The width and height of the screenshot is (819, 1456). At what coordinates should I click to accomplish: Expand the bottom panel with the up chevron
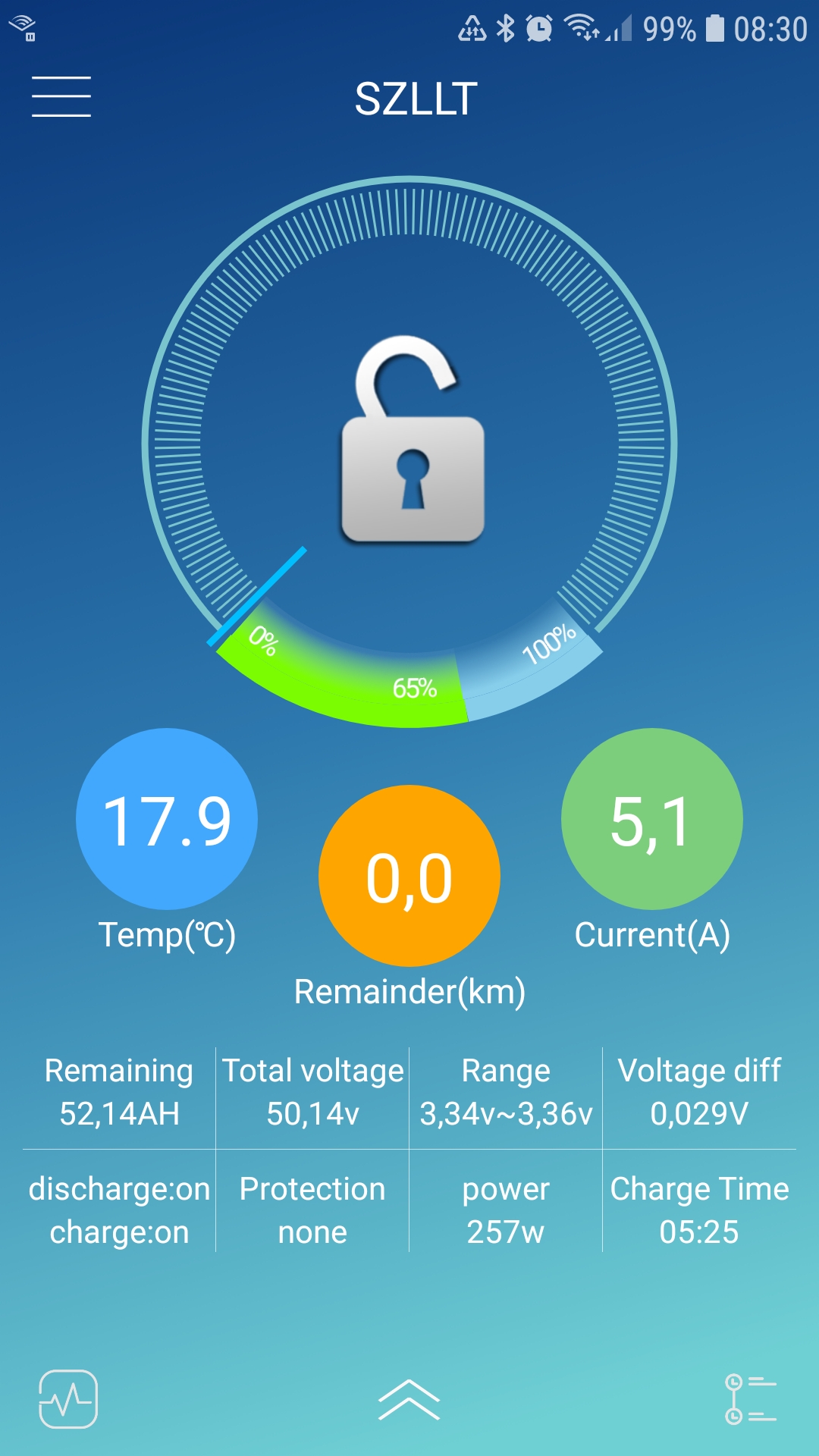click(409, 1399)
